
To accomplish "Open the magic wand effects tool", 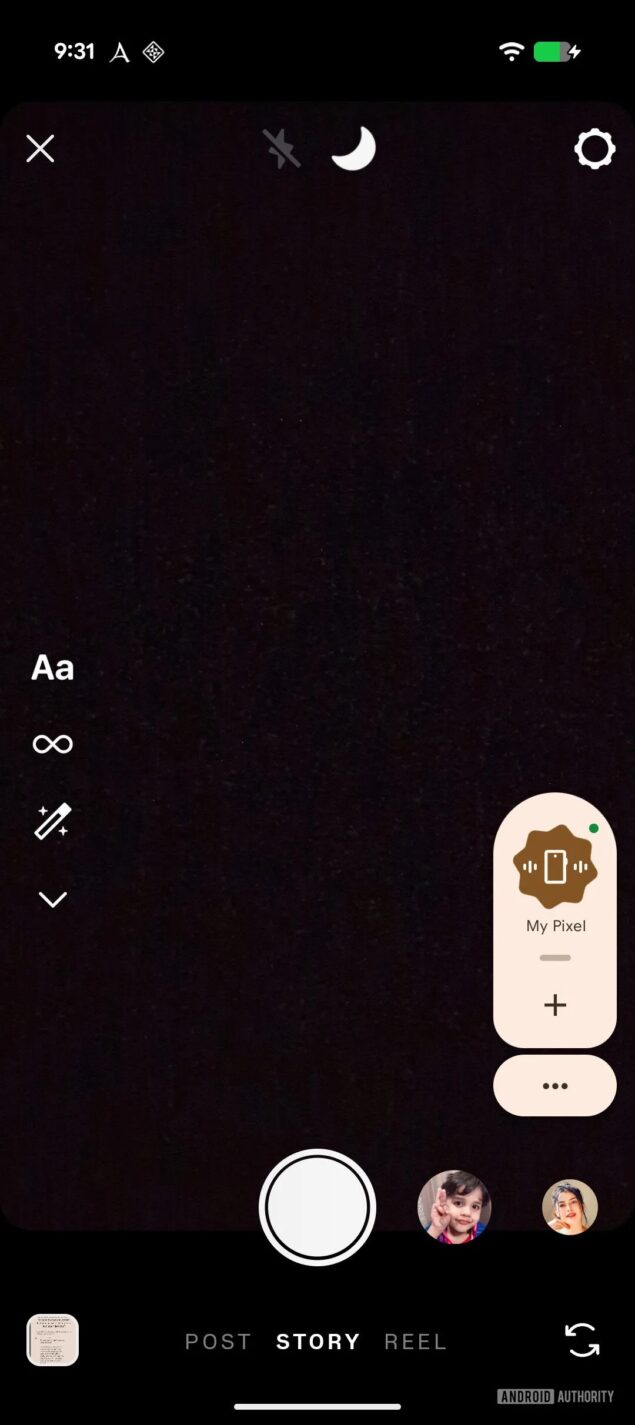I will 52,821.
